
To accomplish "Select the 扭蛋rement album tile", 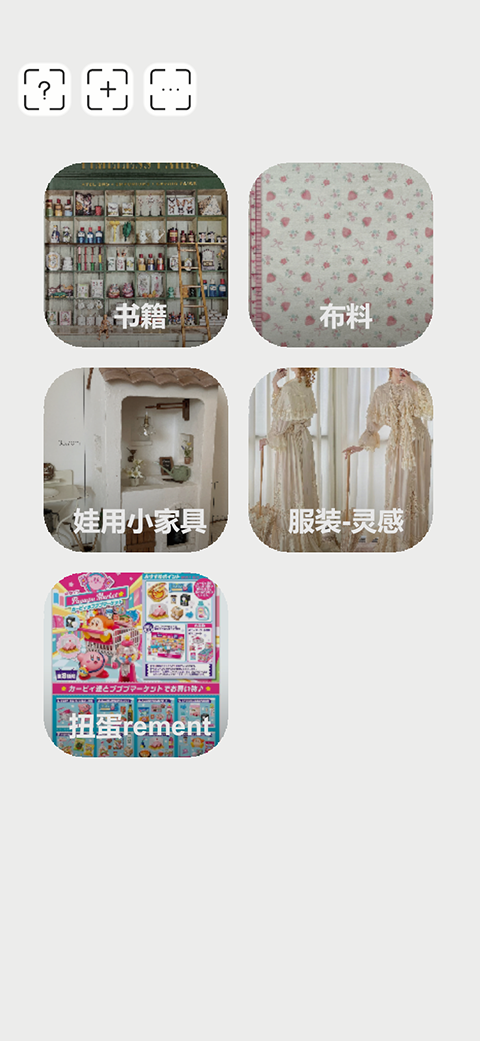I will (x=136, y=665).
